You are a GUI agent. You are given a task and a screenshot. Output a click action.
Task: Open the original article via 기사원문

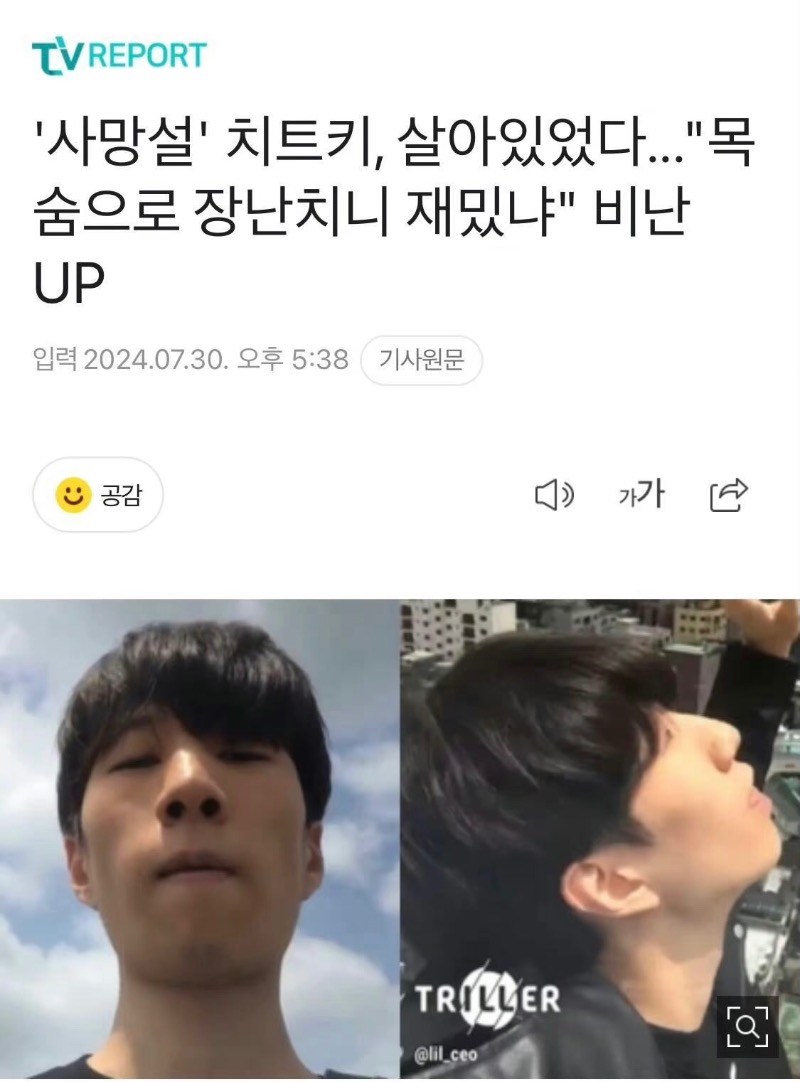pos(421,360)
